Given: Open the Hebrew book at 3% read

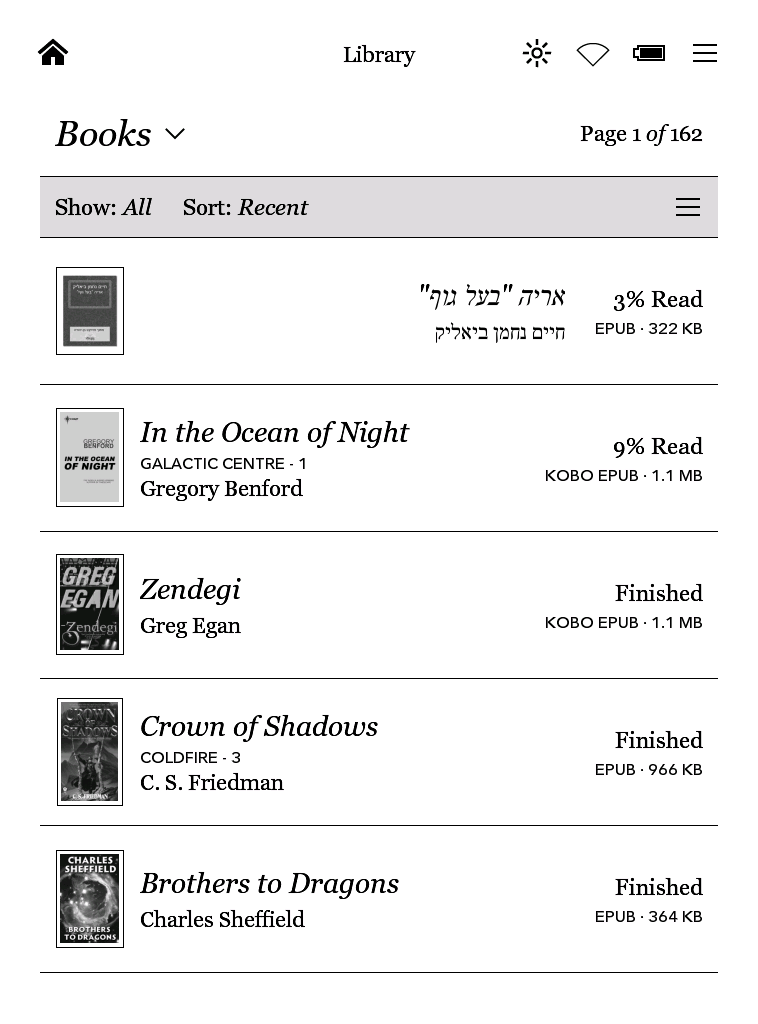Looking at the screenshot, I should (490, 311).
